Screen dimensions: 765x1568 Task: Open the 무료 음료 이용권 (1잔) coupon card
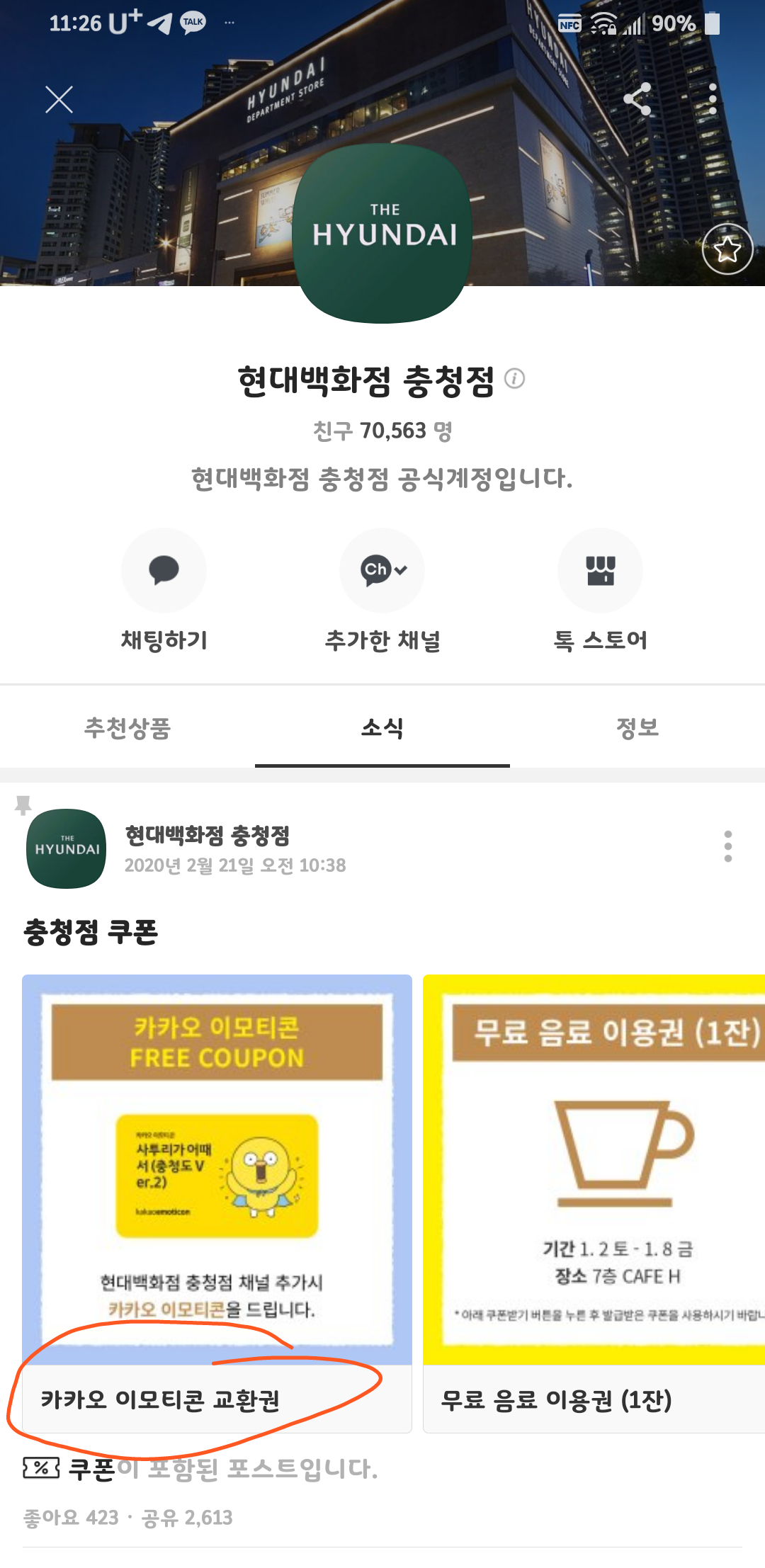[594, 1203]
